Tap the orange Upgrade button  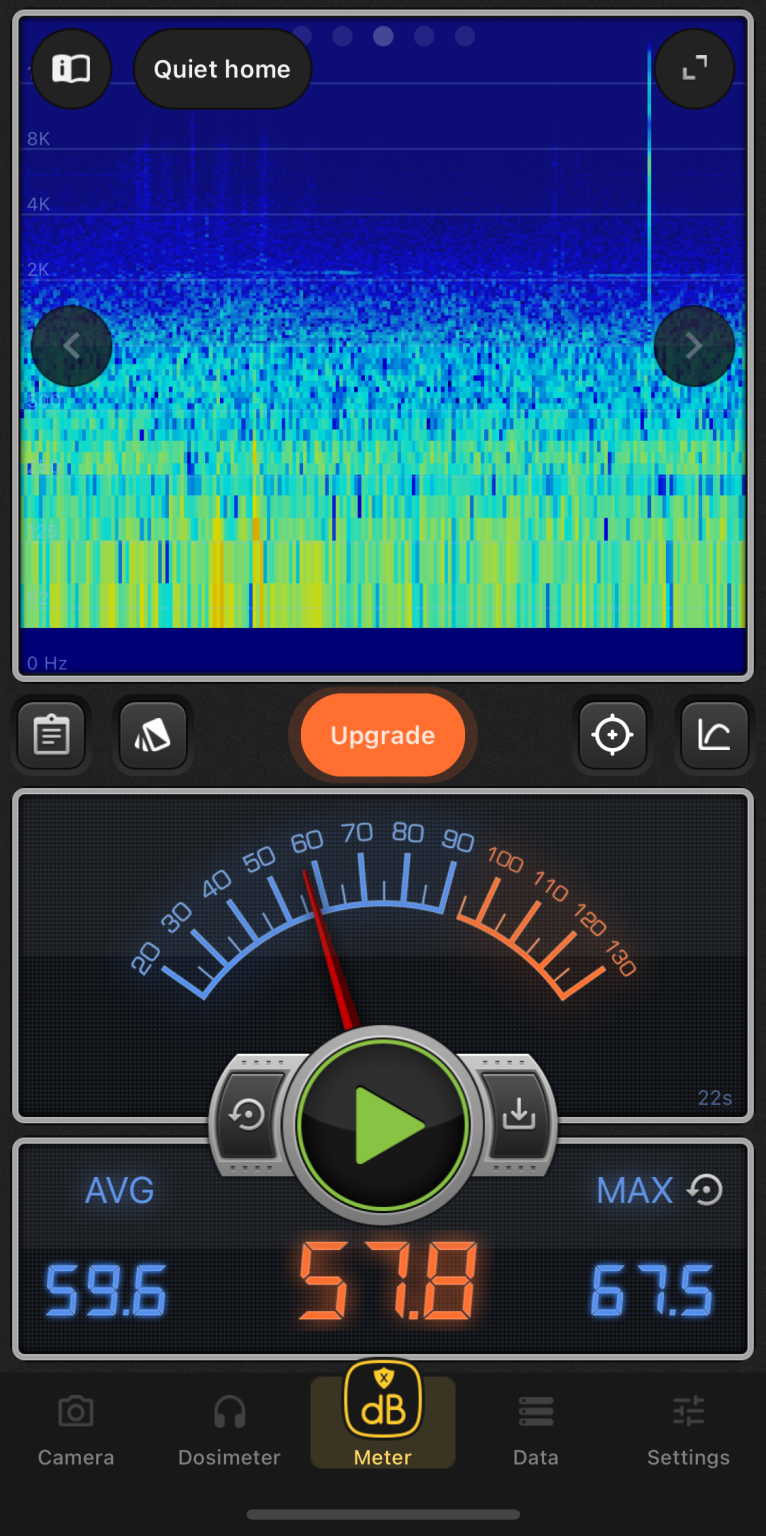(x=383, y=735)
